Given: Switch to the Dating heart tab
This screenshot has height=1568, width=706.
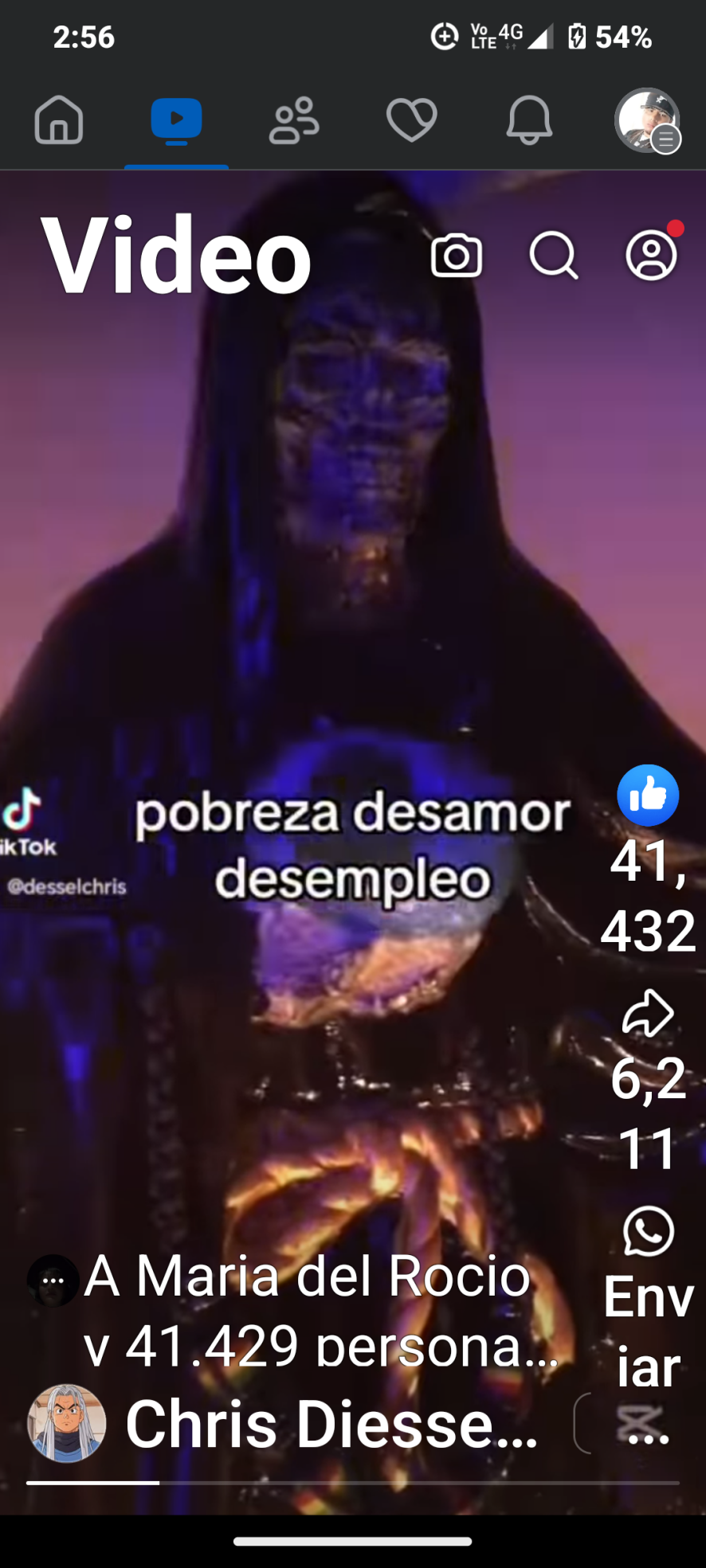Looking at the screenshot, I should tap(411, 120).
